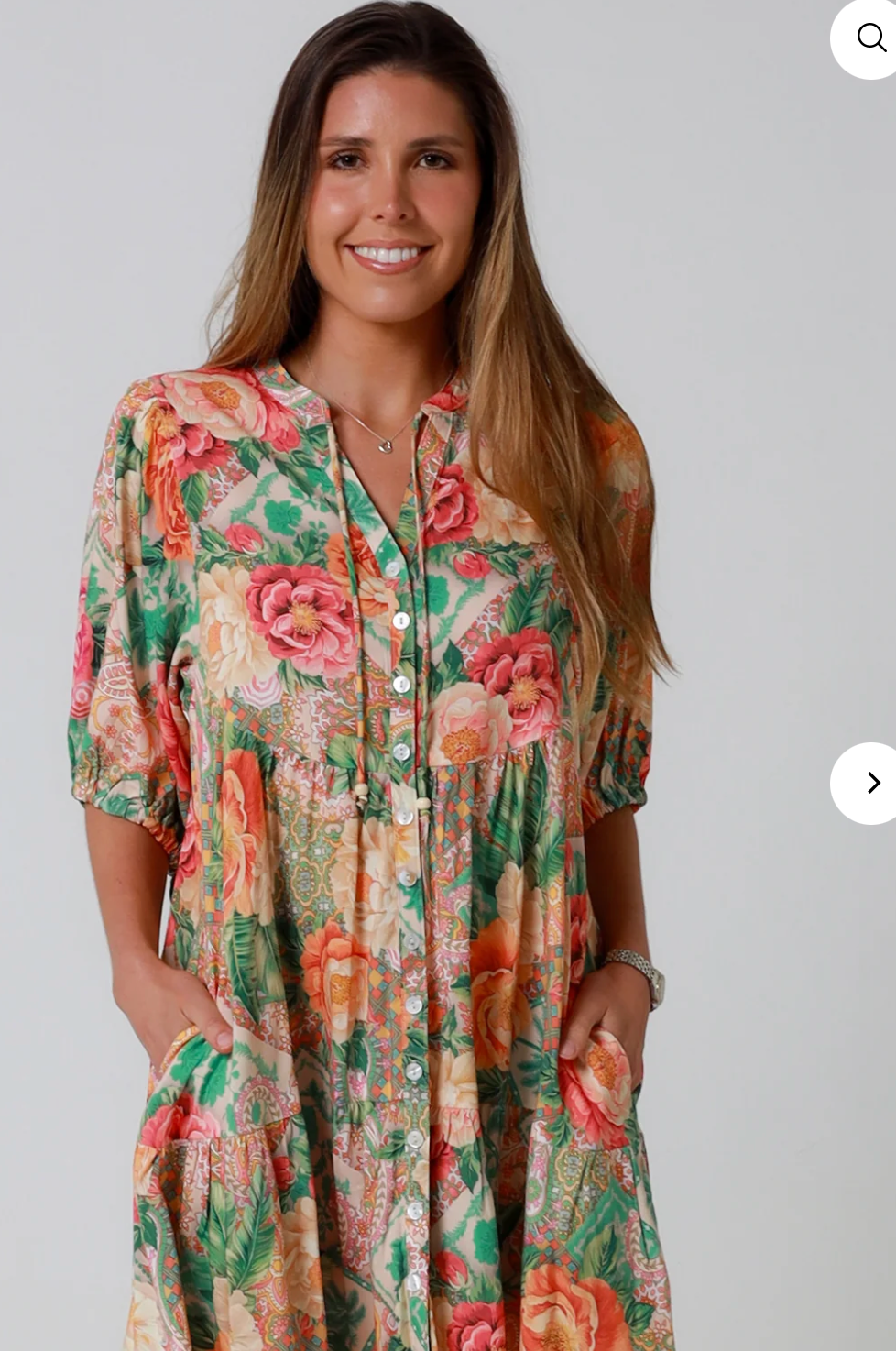The image size is (896, 1351).
Task: Tap the magnifier icon to zoom the image
Action: 869,38
